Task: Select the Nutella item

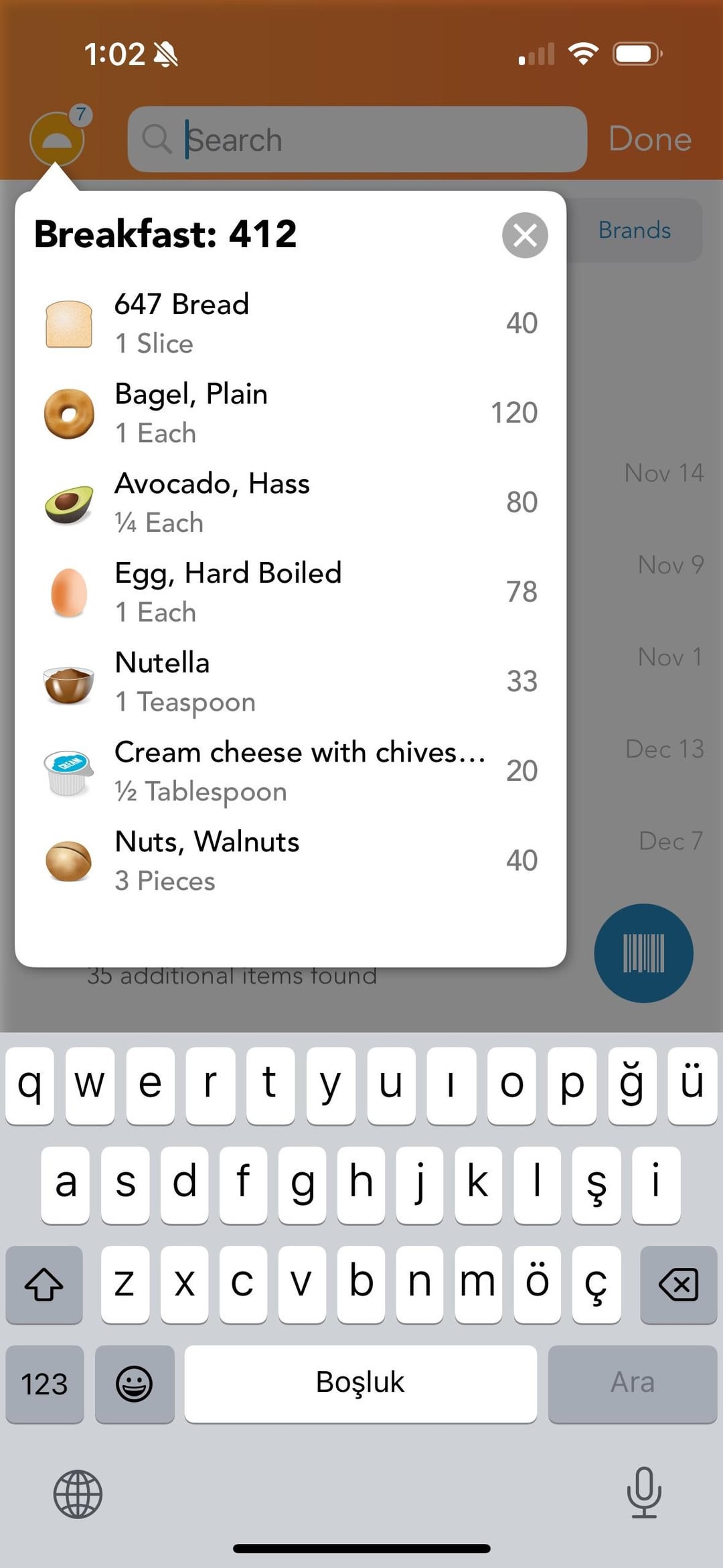Action: click(x=291, y=681)
